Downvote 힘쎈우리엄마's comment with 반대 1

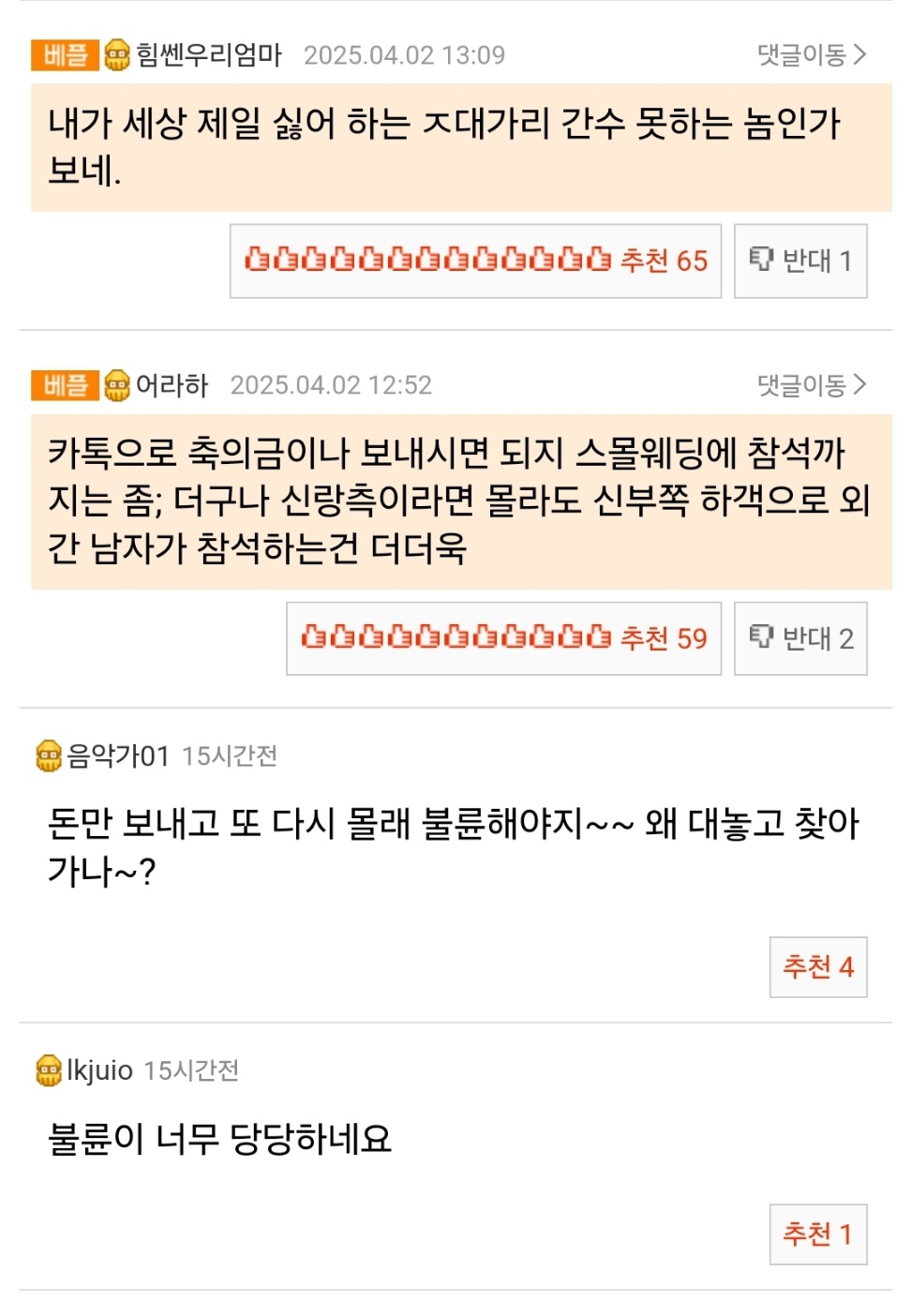(x=799, y=261)
